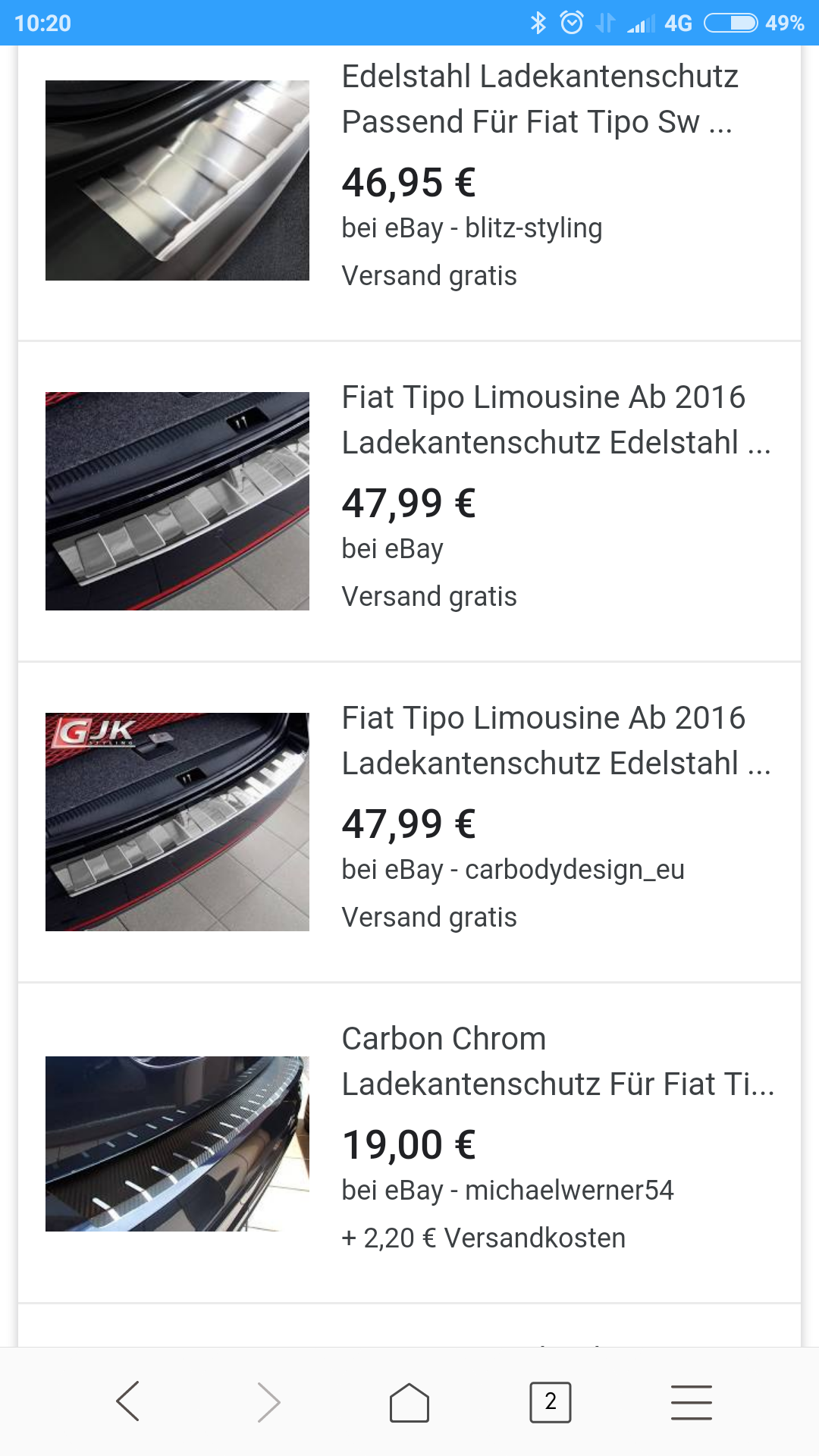Open the blitz-styling Edelstahl Ladekantenschutz listing
Viewport: 819px width, 1456px height.
[x=538, y=99]
